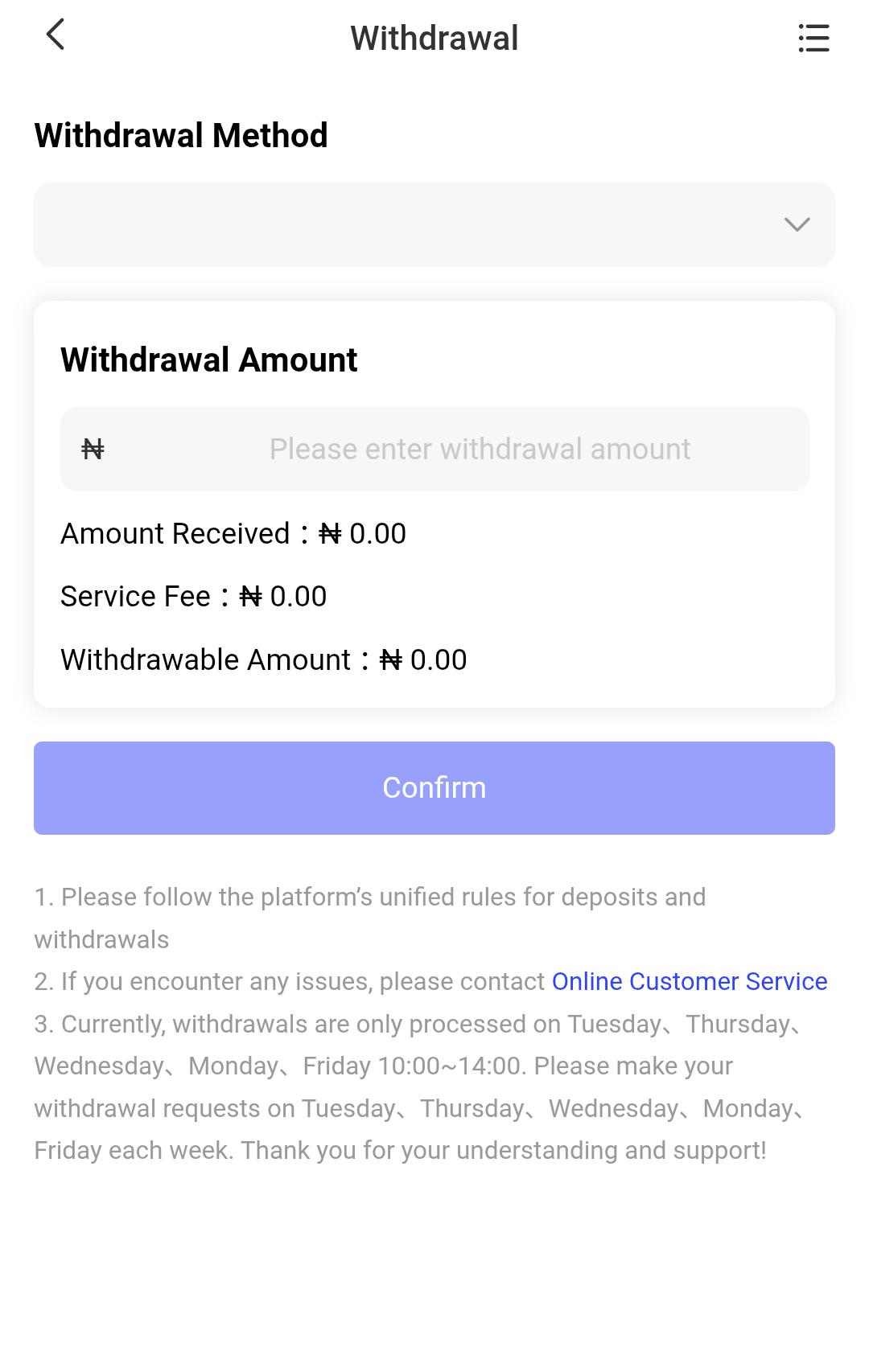Expand the Withdrawal Method dropdown
The width and height of the screenshot is (869, 1372).
(x=434, y=224)
